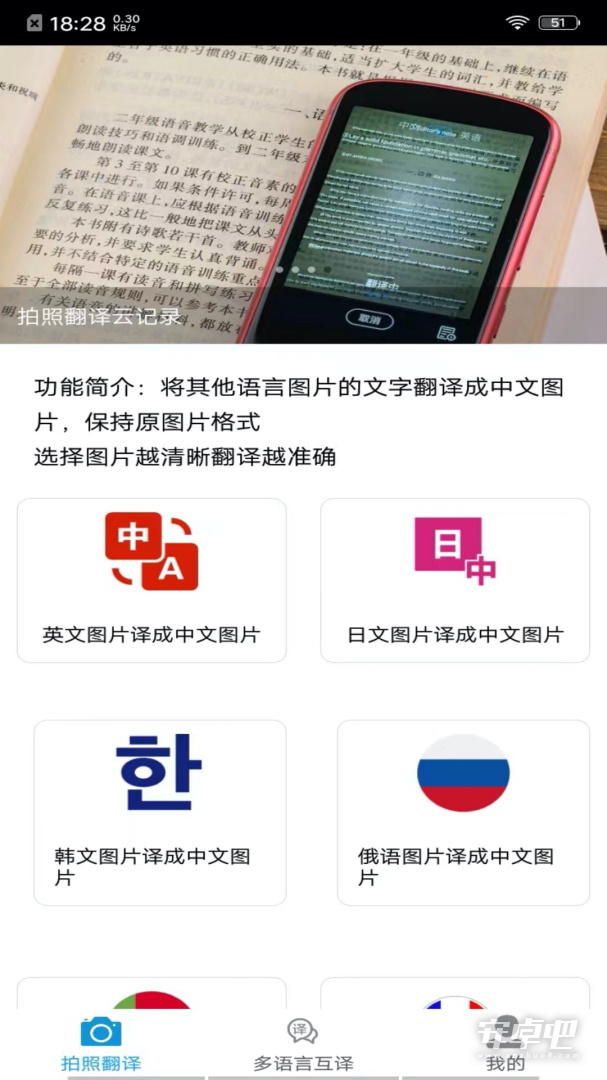607x1080 pixels.
Task: Tap the 拍照翻译 tab
Action: pos(101,1045)
